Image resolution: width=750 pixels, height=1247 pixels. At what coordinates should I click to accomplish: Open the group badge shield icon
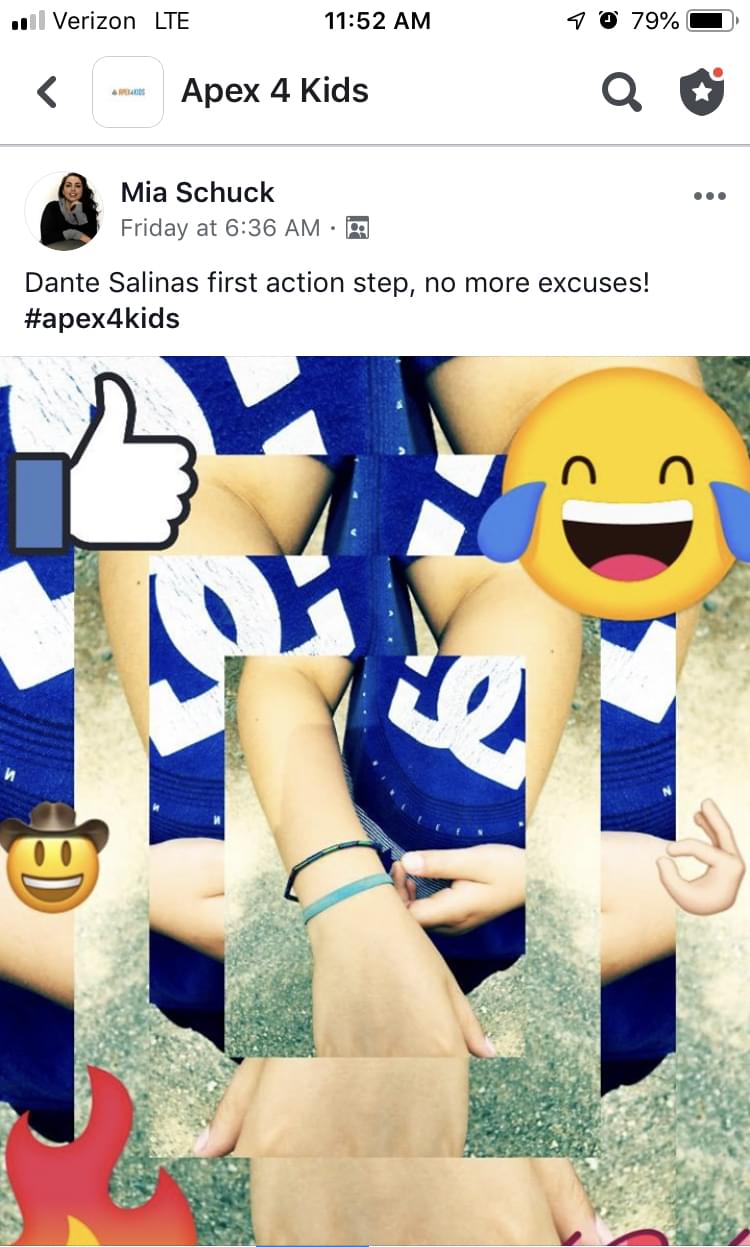[x=702, y=93]
